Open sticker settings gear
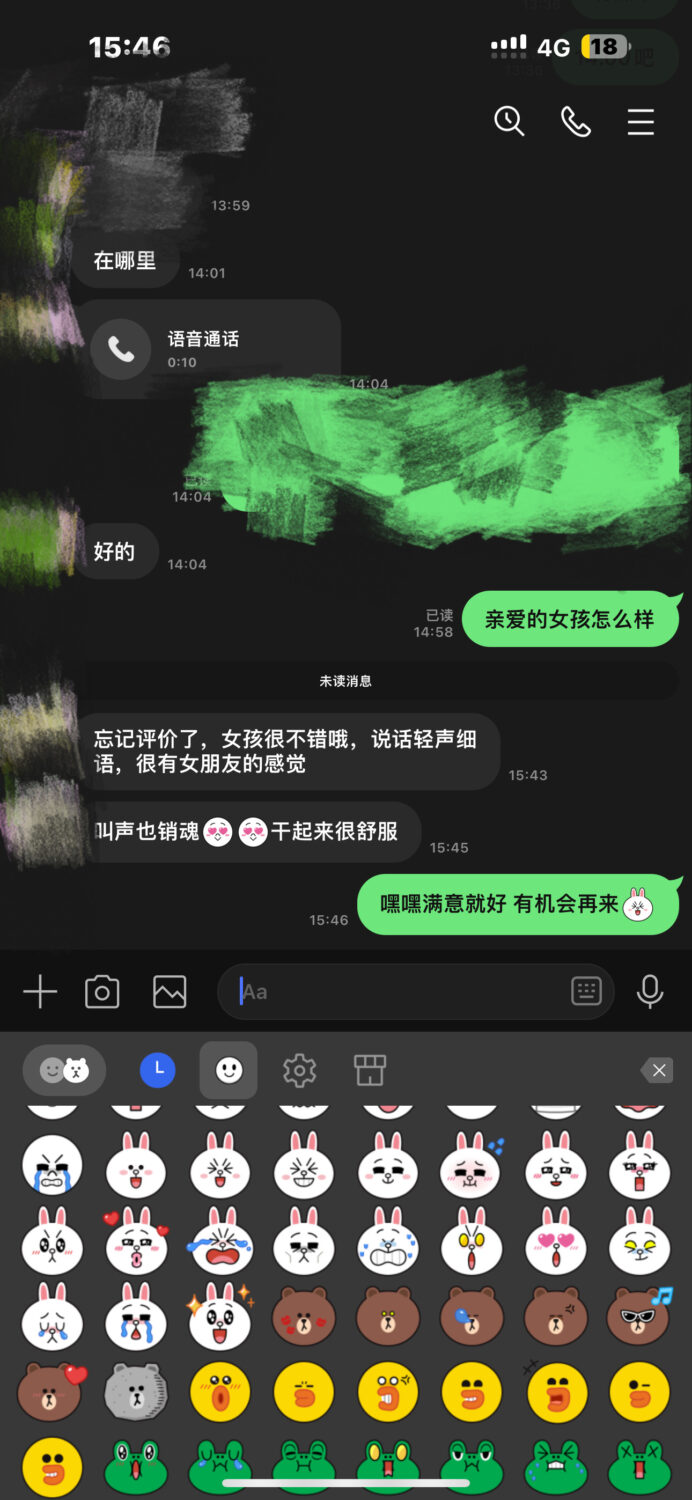 299,1071
